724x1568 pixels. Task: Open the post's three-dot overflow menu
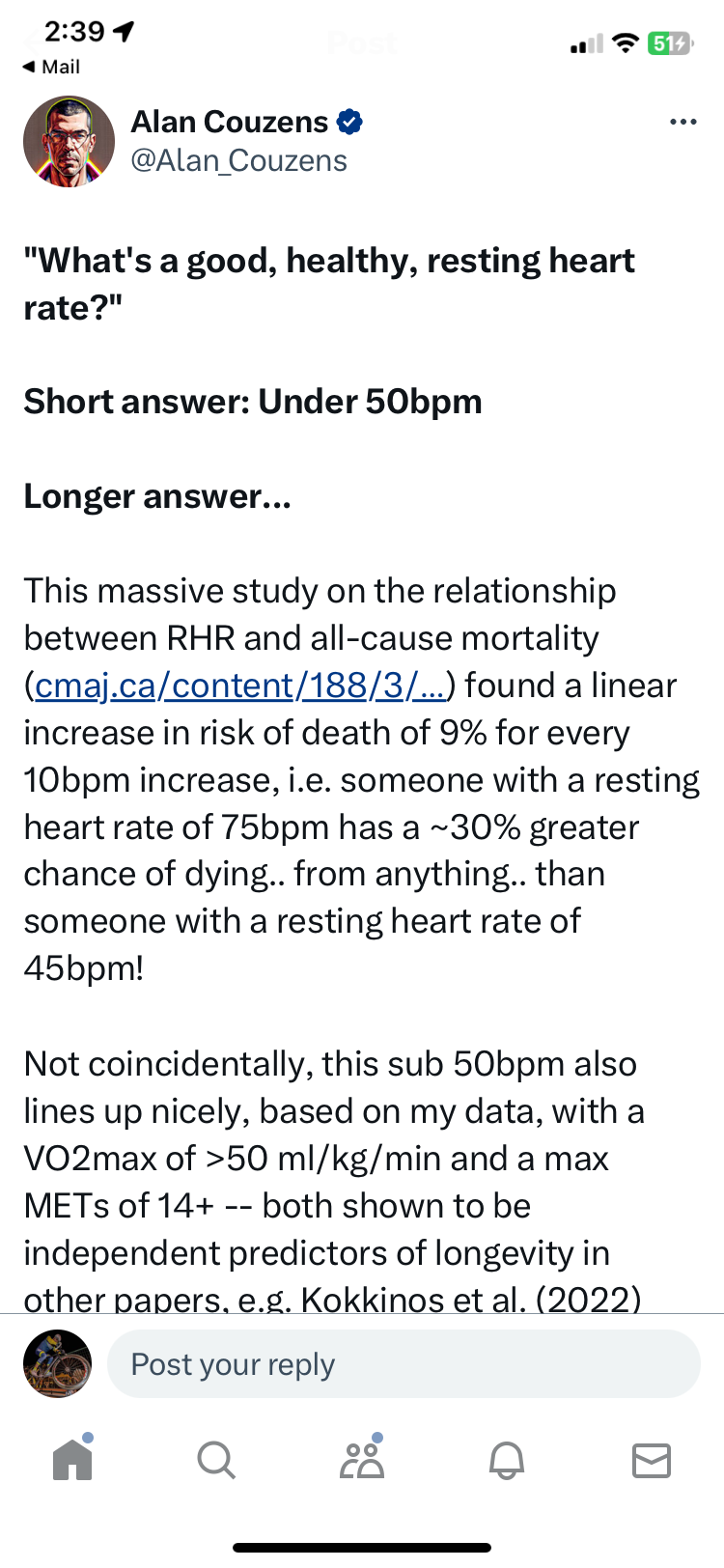pos(682,122)
